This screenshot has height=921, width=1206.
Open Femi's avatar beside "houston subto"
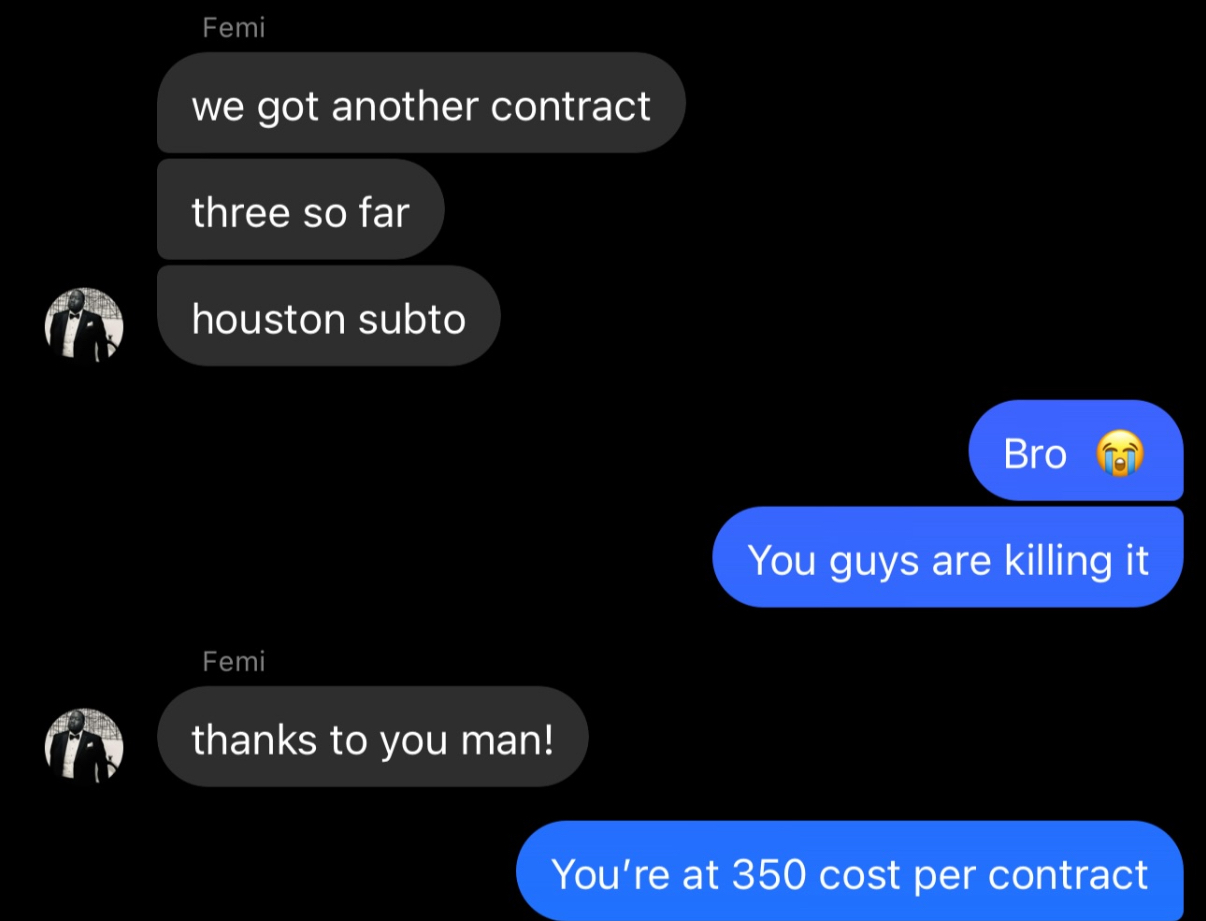[x=84, y=326]
